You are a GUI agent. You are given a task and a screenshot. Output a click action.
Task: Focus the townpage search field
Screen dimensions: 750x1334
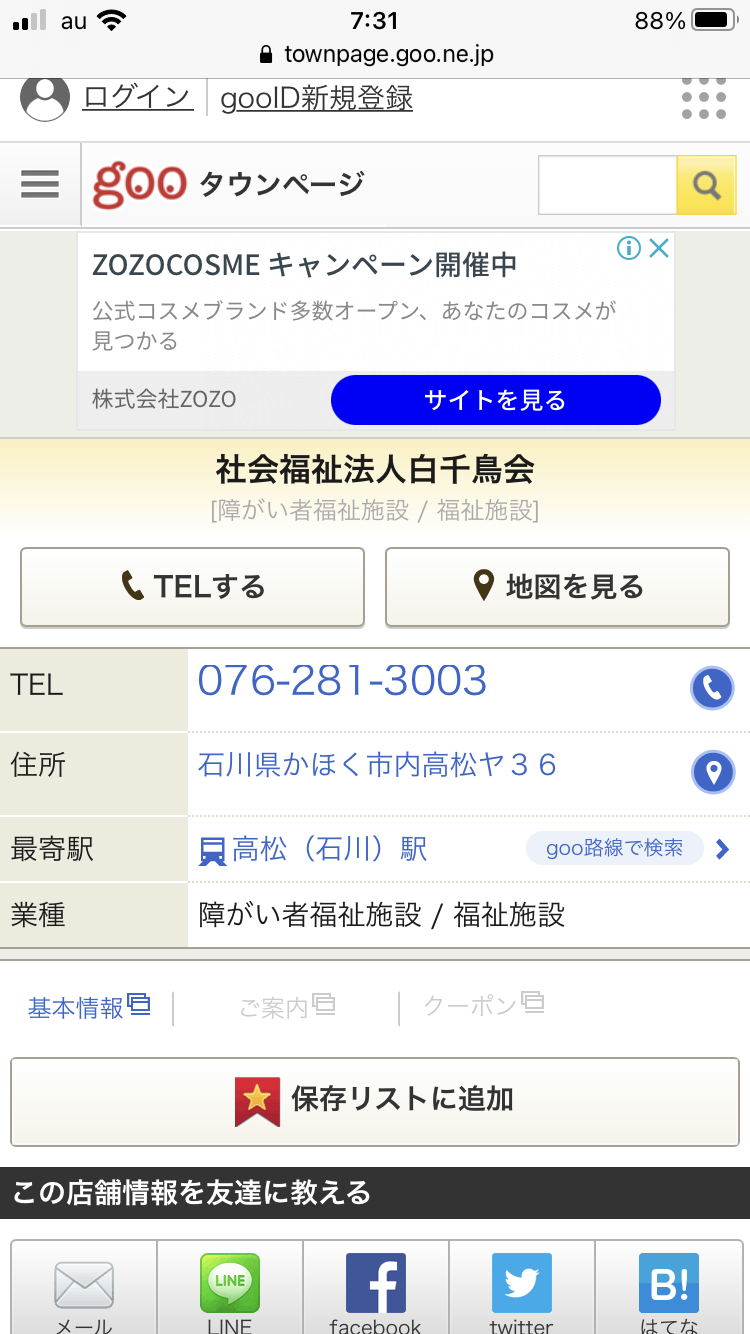pyautogui.click(x=608, y=185)
